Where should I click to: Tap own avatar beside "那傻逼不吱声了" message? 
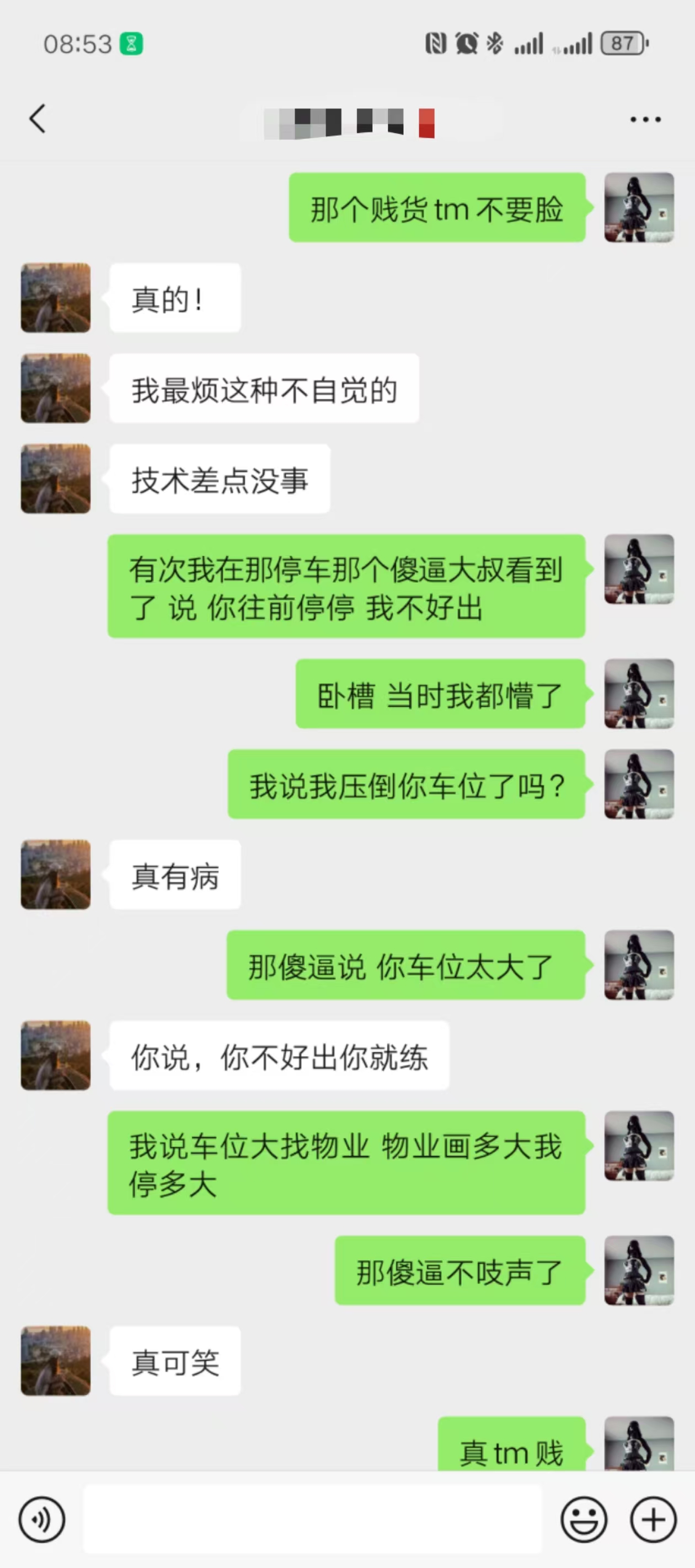pyautogui.click(x=638, y=1270)
